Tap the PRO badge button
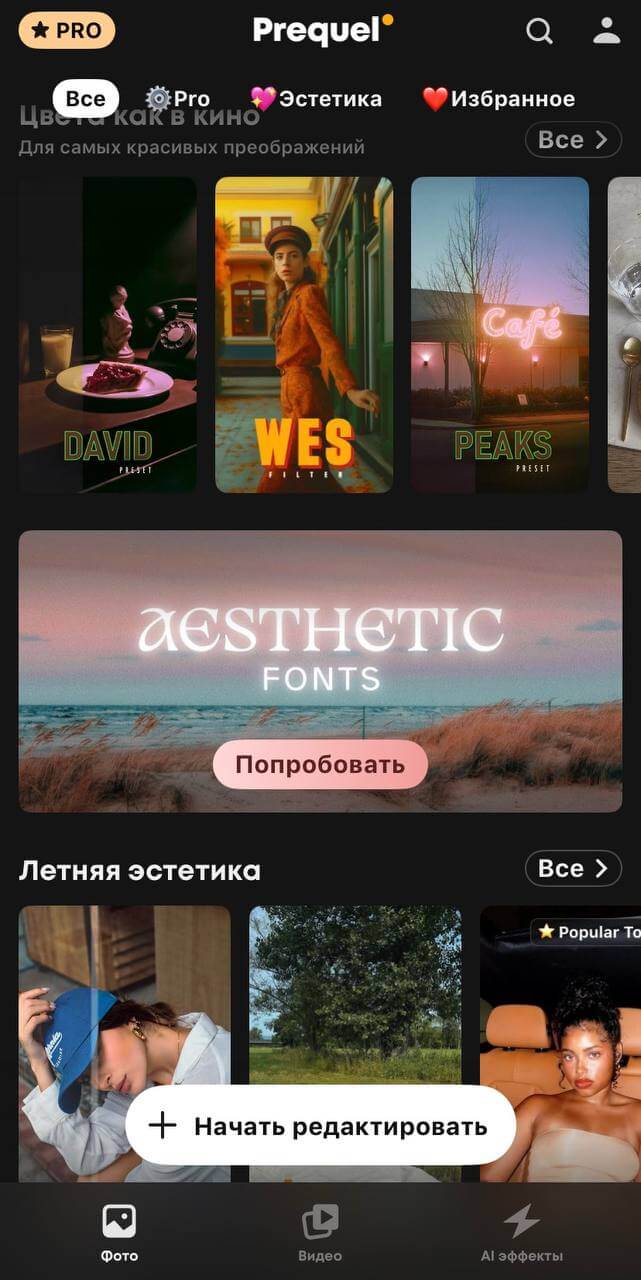641x1280 pixels. 67,30
